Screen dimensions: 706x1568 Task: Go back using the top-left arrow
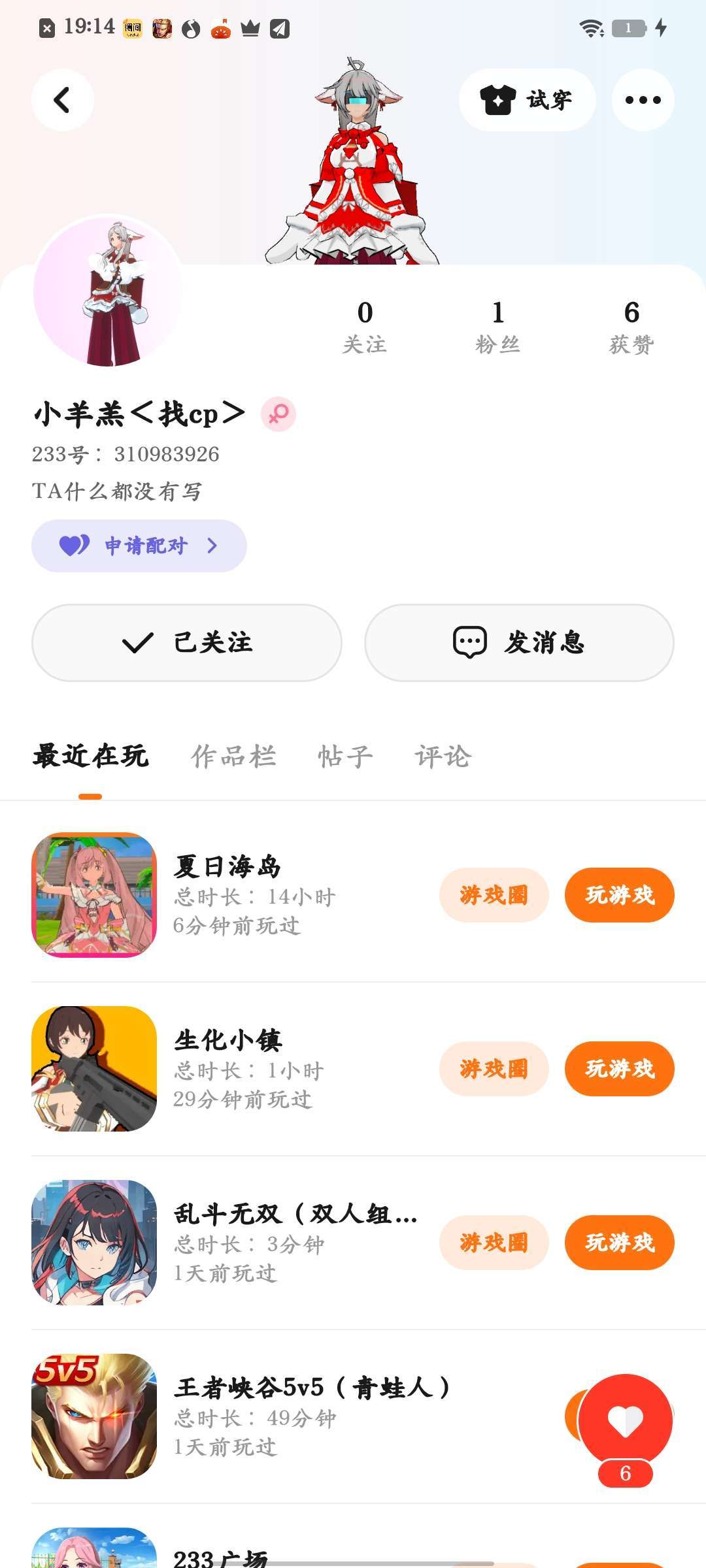coord(62,100)
